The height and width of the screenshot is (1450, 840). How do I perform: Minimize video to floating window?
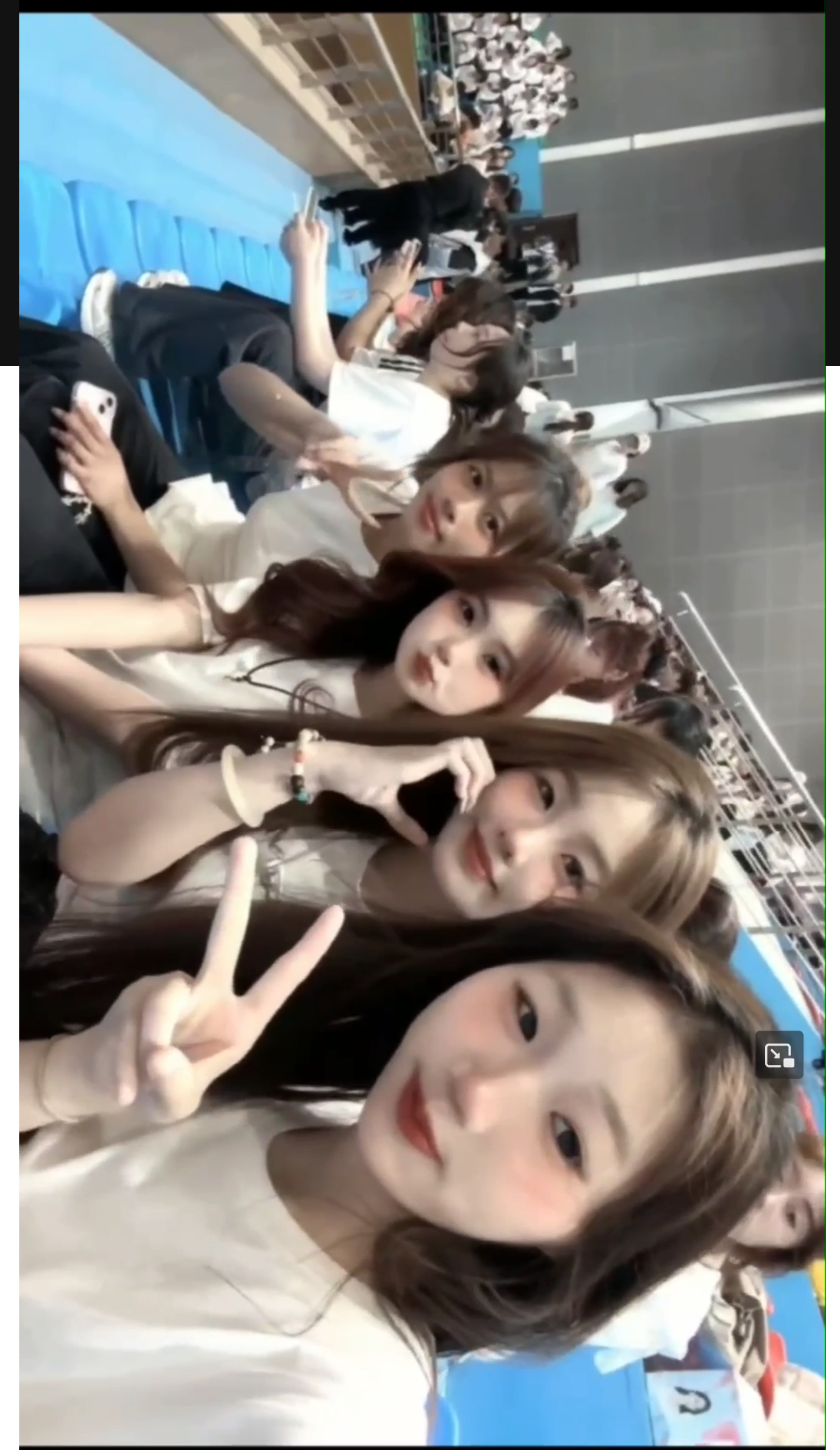pos(779,1055)
